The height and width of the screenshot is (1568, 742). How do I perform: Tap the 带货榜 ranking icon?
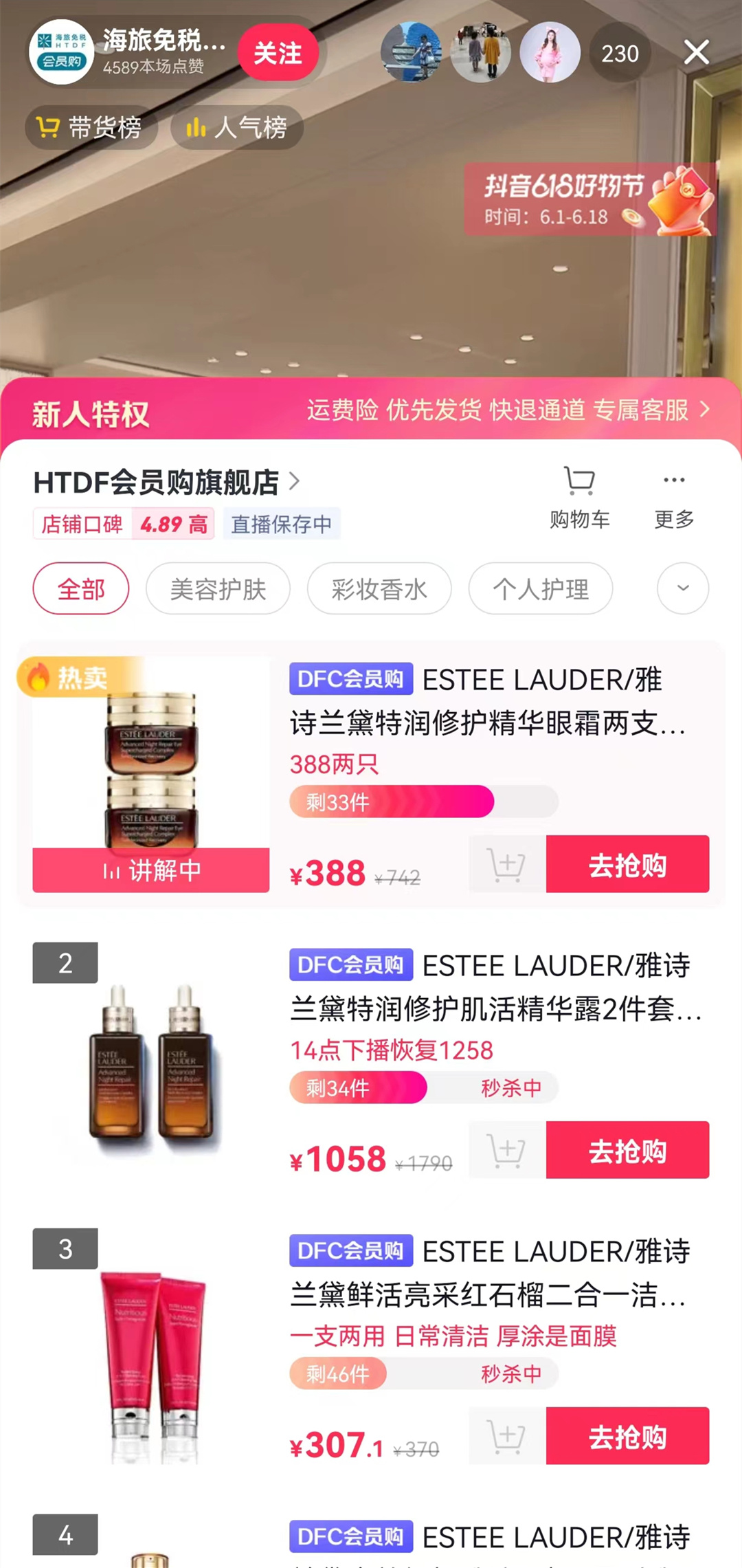91,127
